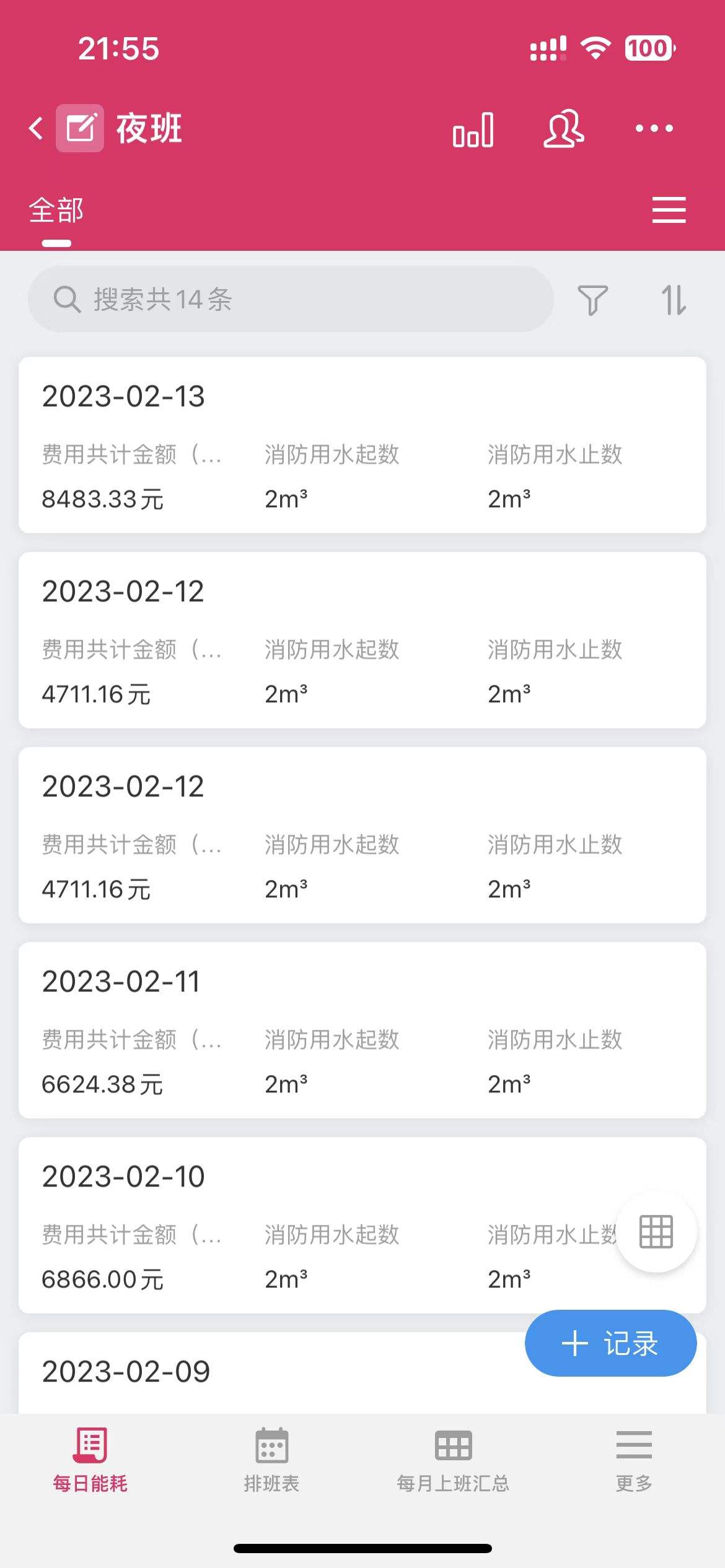Switch to table layout via grid button
Viewport: 725px width, 1568px height.
pyautogui.click(x=656, y=1232)
